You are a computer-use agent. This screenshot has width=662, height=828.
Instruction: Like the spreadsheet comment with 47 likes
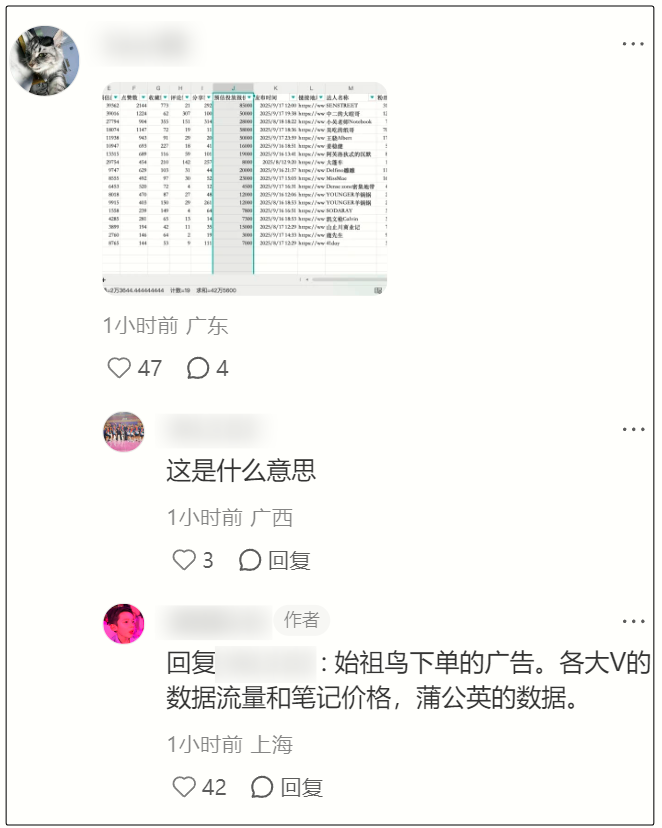coord(120,368)
